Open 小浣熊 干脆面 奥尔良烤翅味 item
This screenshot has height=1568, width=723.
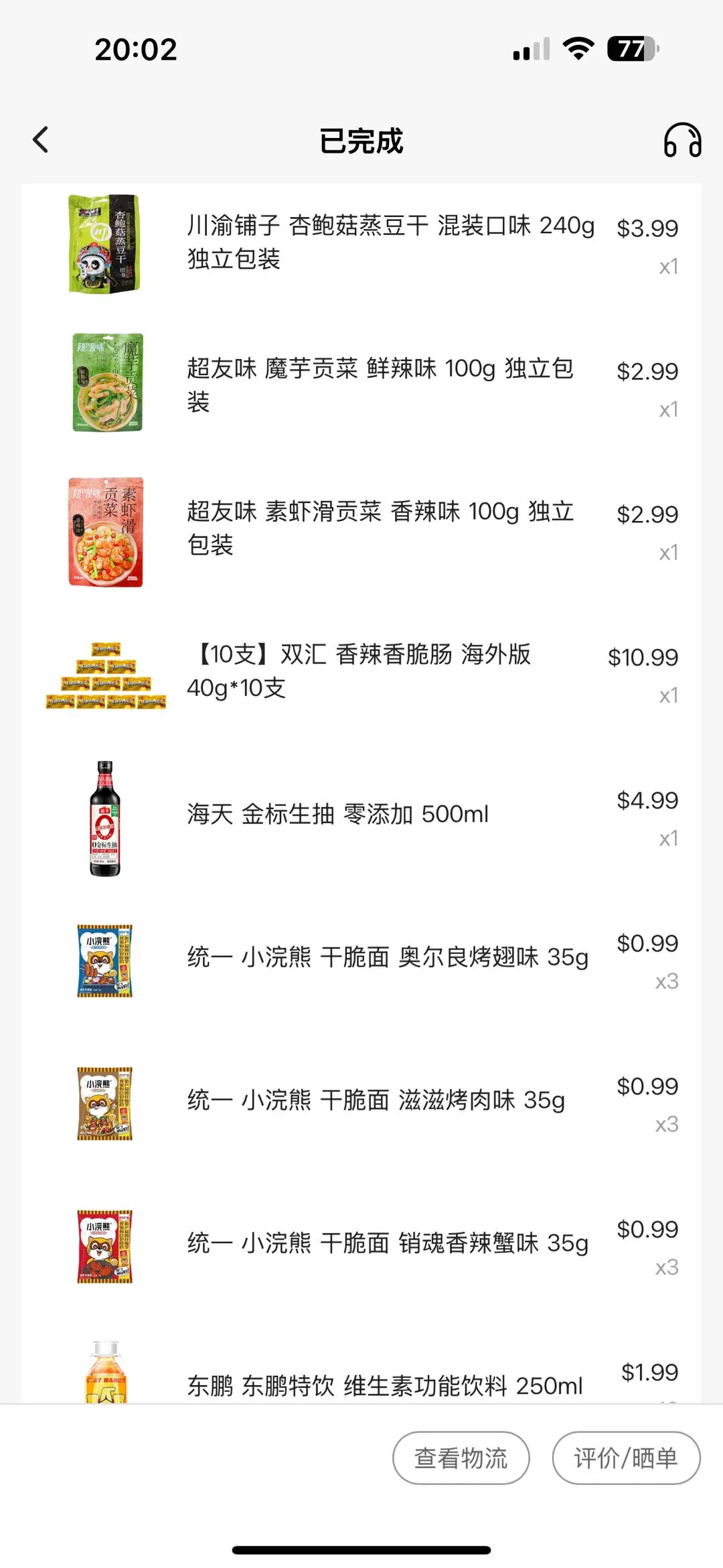388,957
